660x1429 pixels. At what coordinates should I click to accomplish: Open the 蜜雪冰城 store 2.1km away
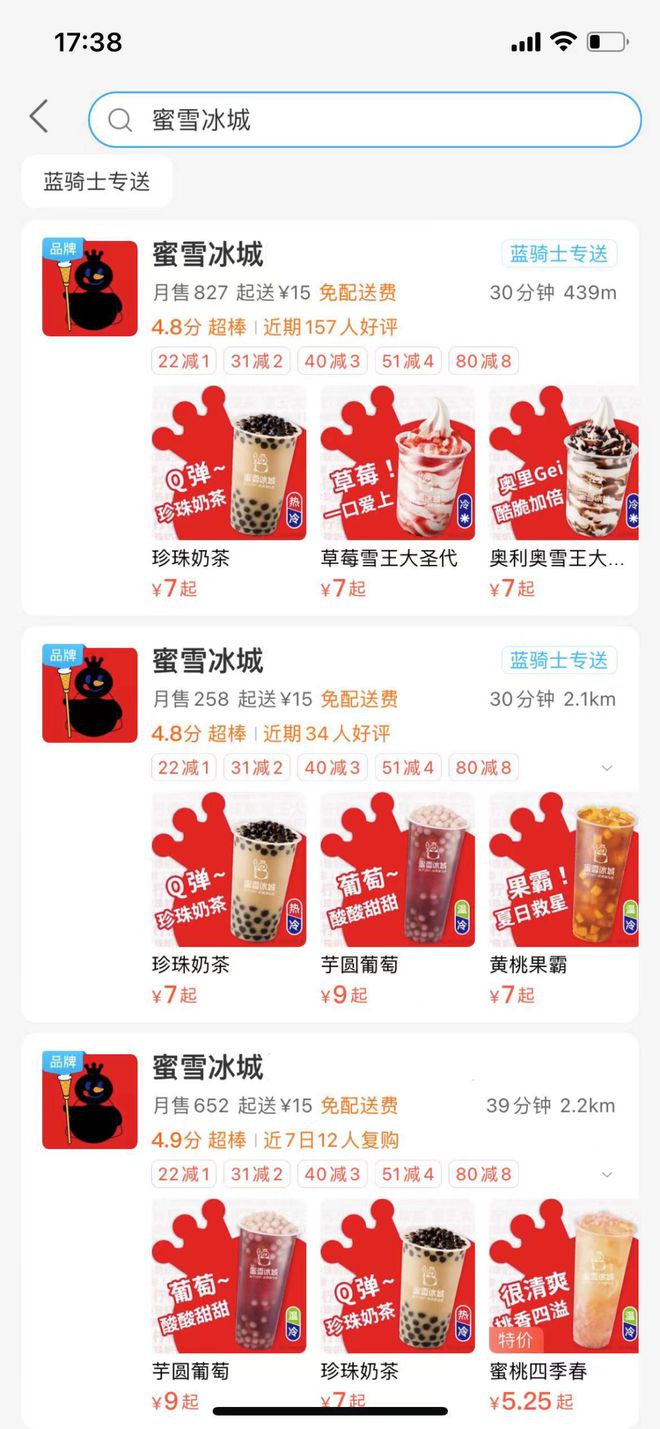208,661
